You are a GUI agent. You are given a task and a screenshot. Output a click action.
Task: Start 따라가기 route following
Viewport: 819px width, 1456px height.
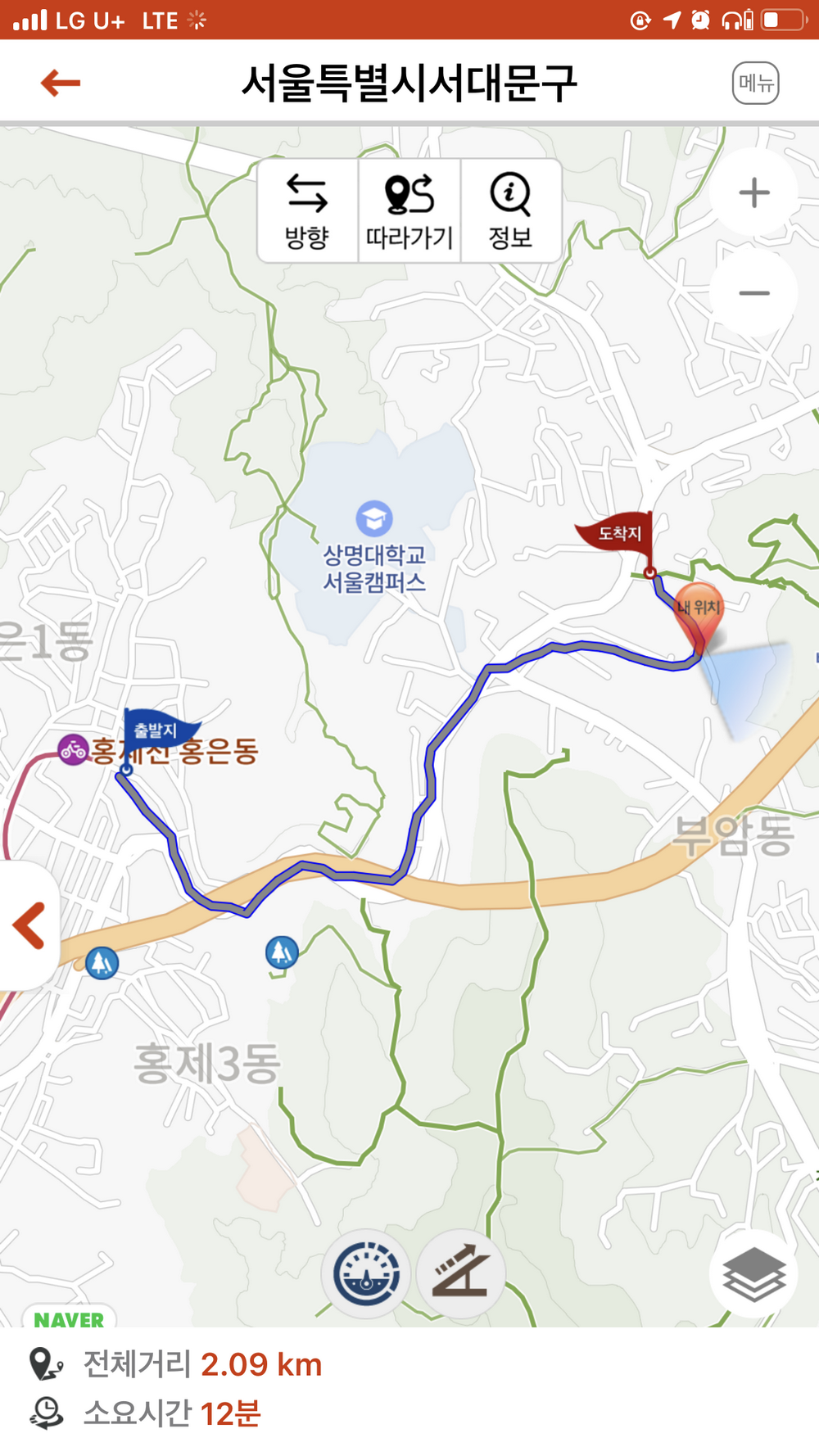[409, 211]
